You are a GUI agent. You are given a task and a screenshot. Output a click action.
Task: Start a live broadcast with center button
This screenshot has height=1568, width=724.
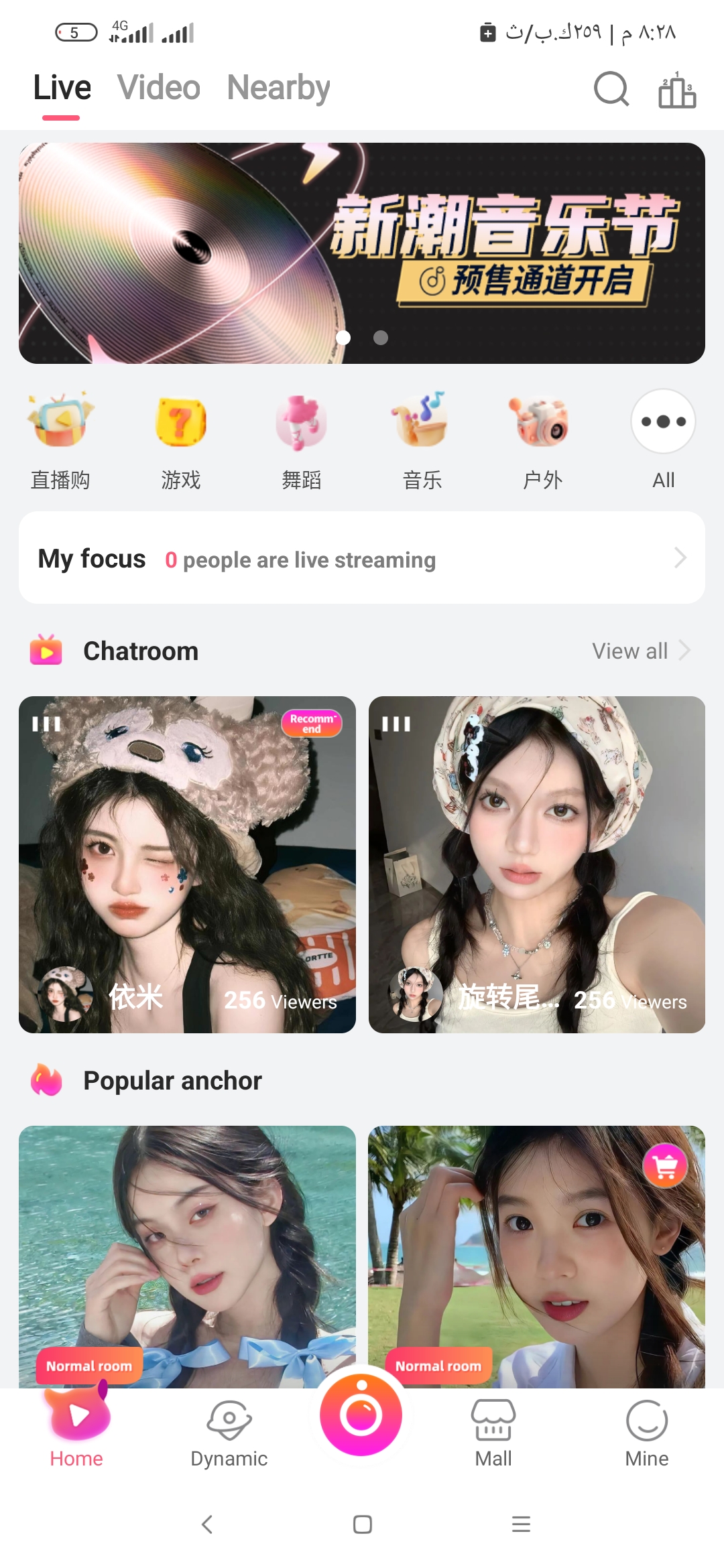[361, 1415]
